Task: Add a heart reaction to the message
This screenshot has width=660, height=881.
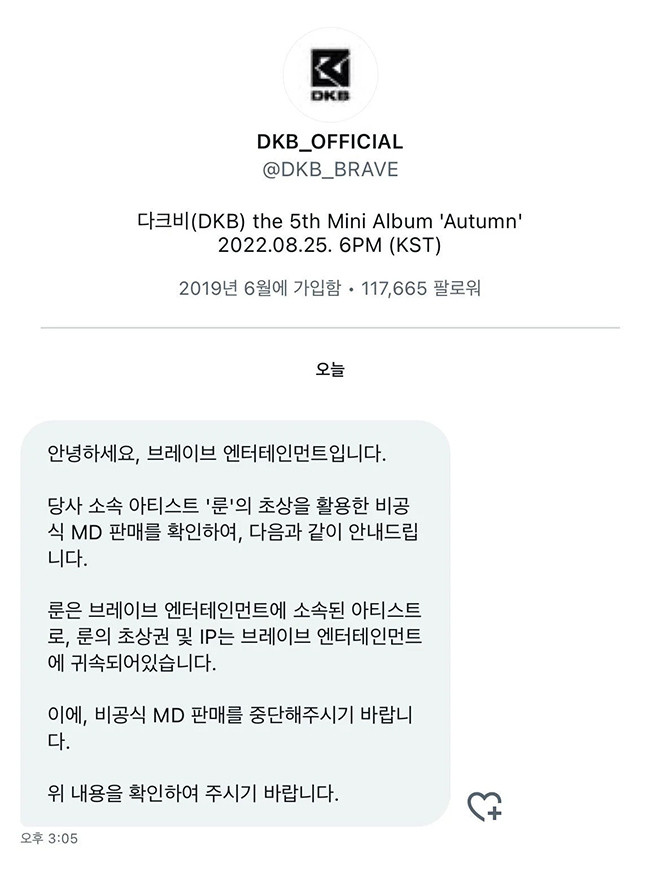Action: (x=485, y=806)
